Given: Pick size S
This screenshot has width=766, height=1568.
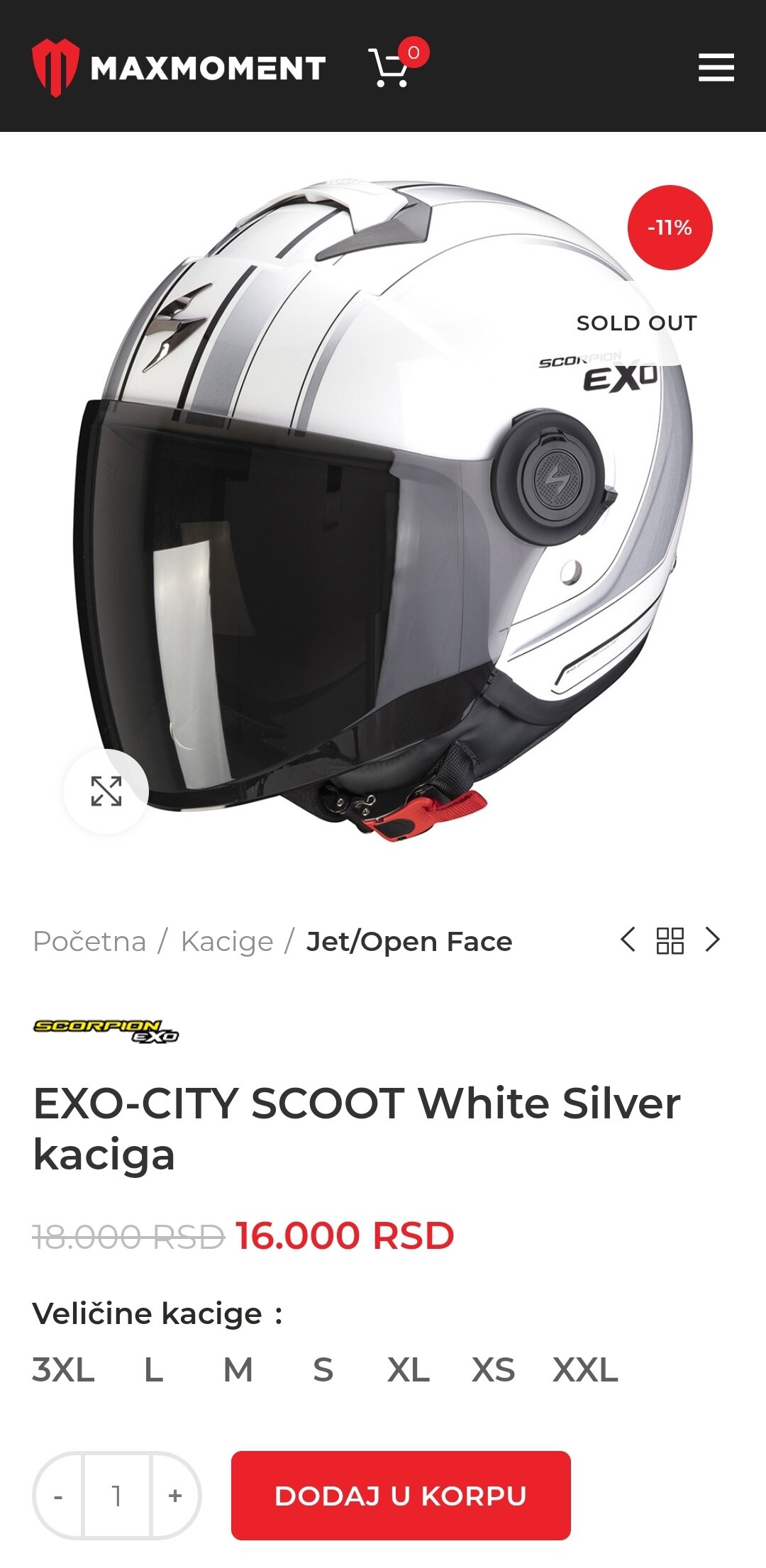Looking at the screenshot, I should [323, 1369].
